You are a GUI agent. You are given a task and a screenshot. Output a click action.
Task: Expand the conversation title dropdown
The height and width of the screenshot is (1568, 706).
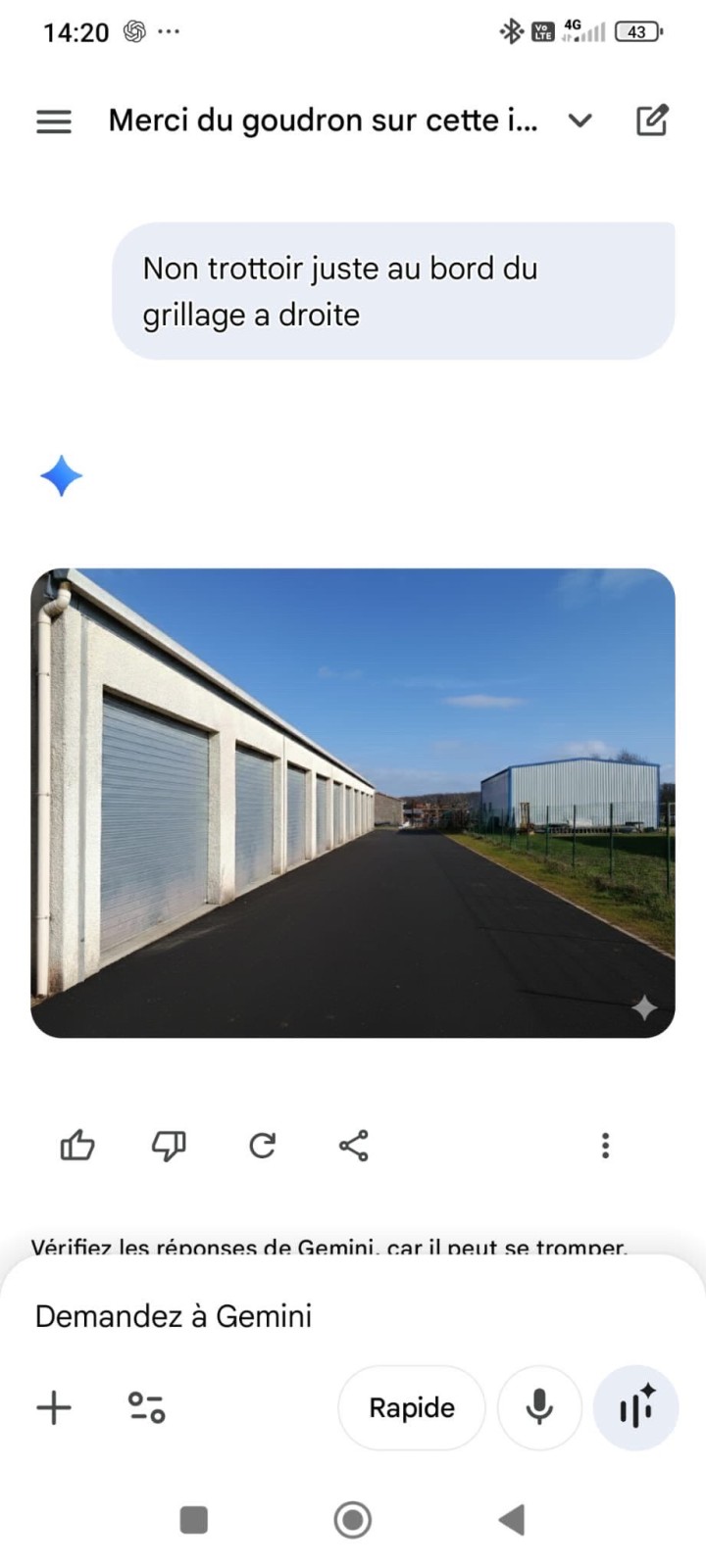click(580, 121)
